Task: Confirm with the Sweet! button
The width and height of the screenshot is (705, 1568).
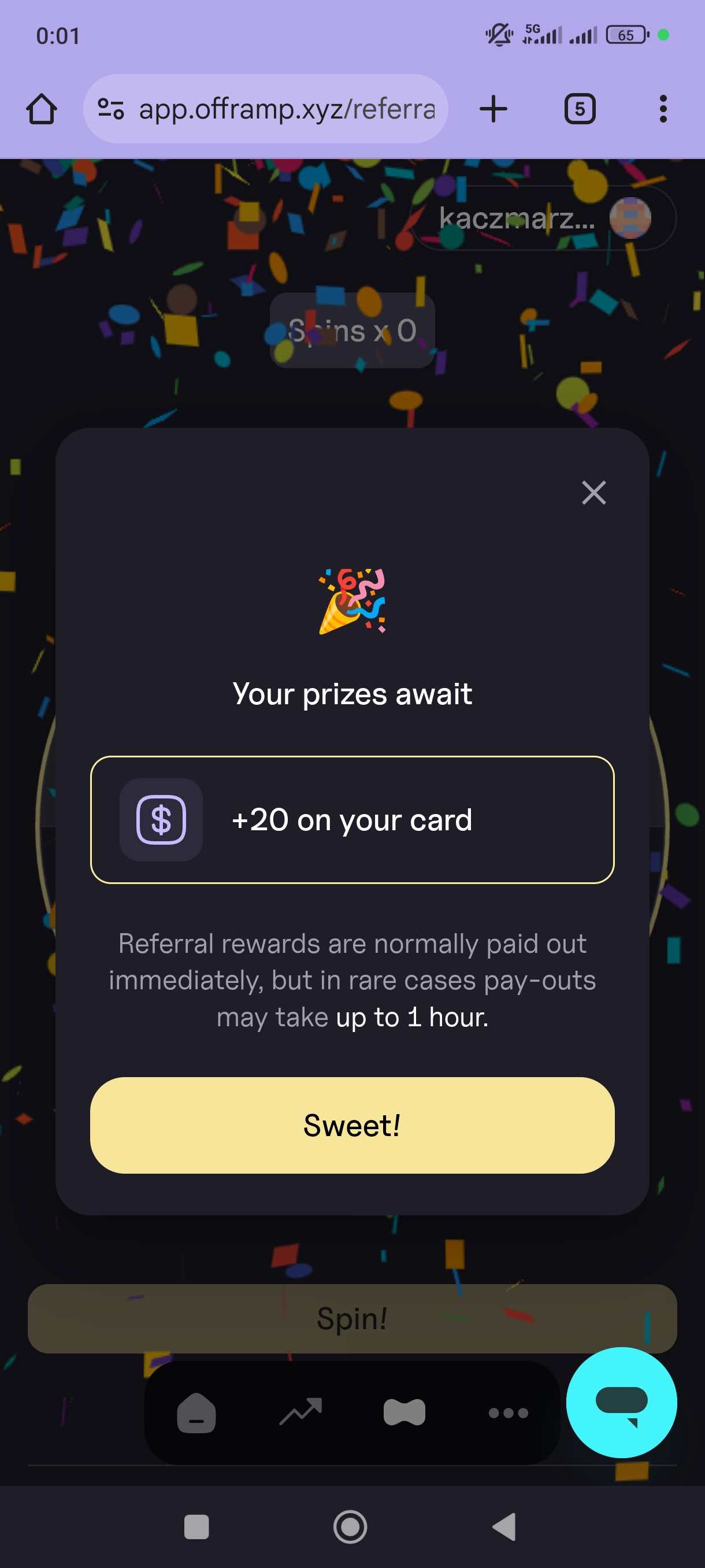Action: pos(352,1125)
